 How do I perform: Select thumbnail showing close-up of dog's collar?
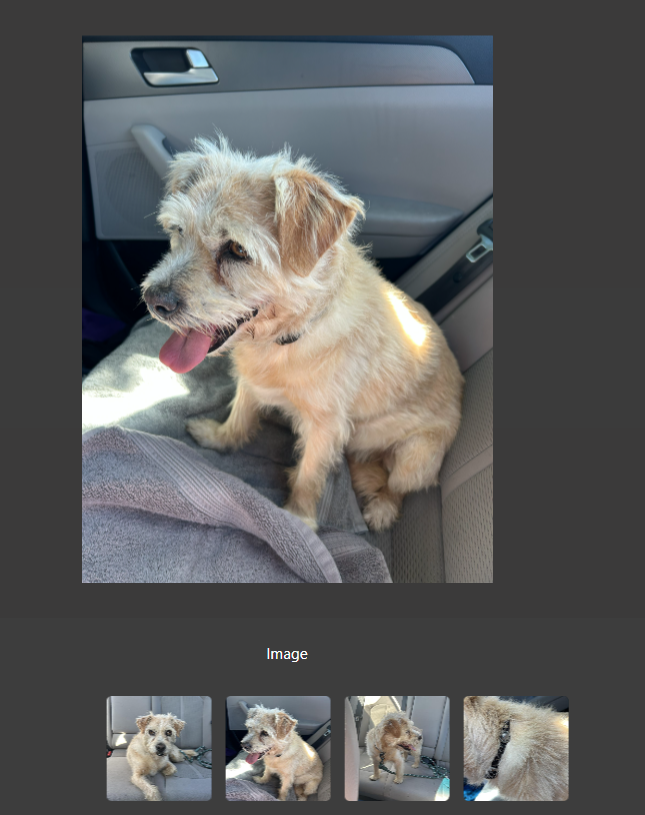(515, 748)
